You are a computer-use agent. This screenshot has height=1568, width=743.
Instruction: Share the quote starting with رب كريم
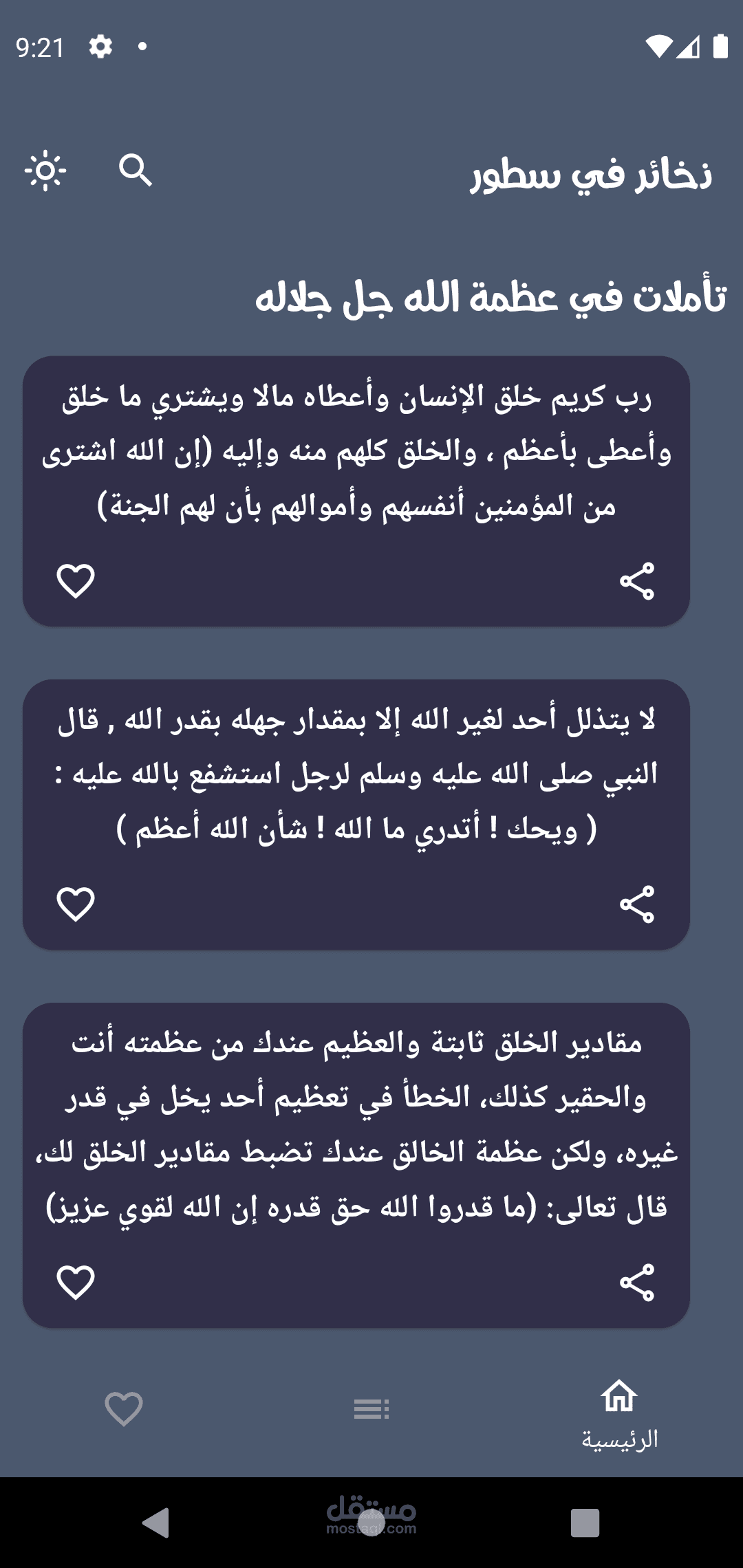tap(637, 581)
